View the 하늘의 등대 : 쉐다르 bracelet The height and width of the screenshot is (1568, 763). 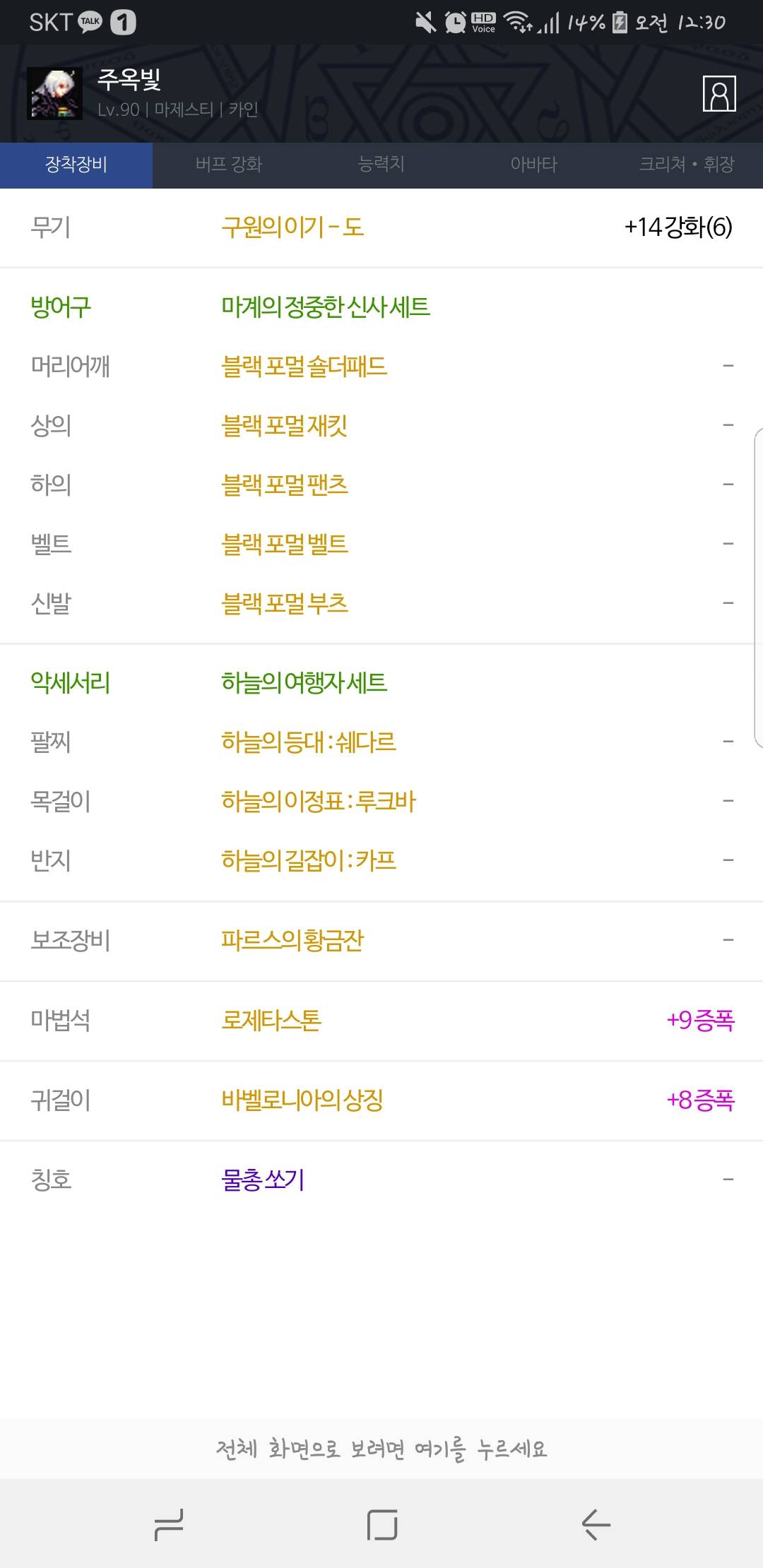309,742
